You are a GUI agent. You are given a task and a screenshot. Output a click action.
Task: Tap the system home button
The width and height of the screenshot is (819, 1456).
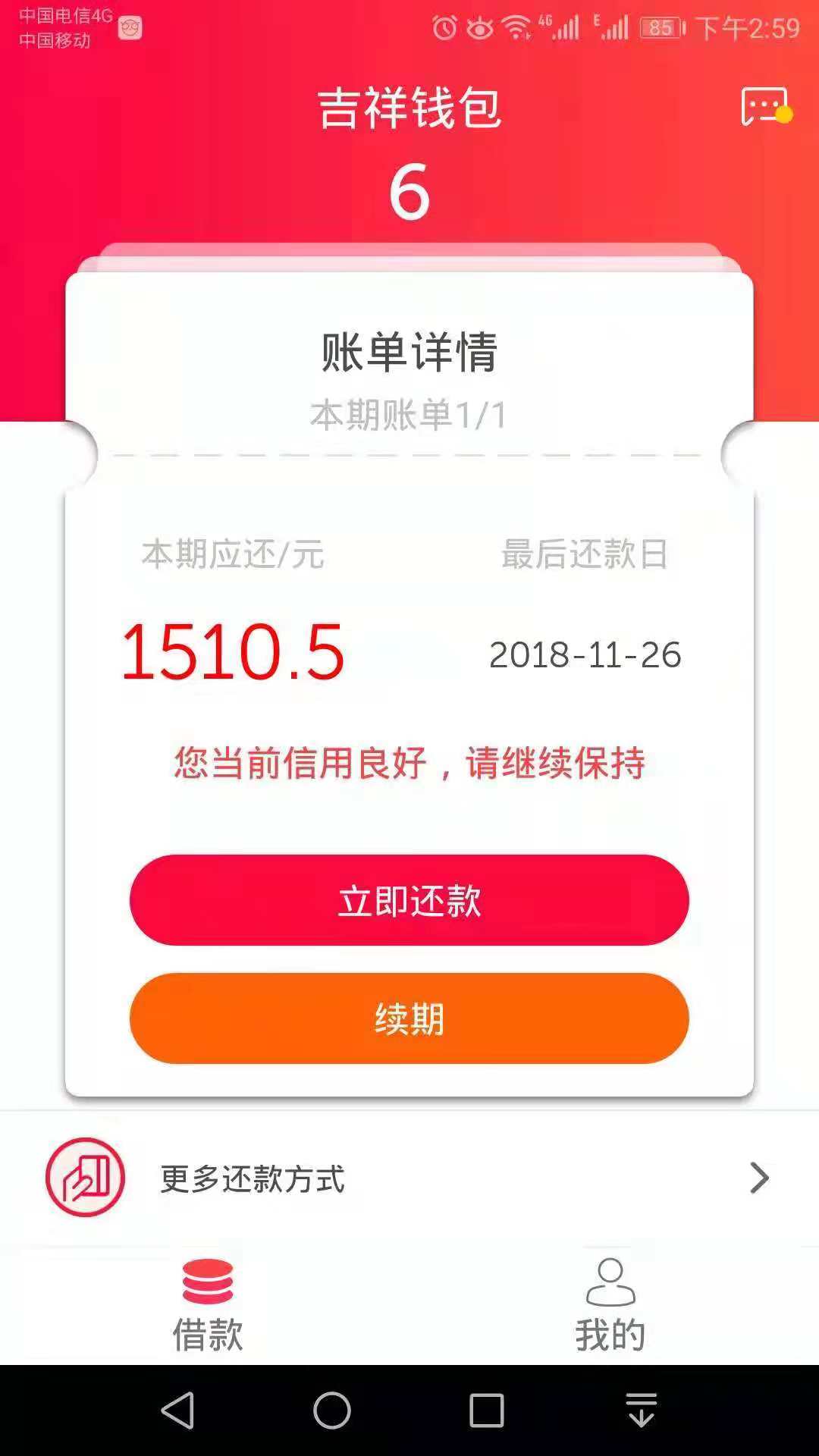(x=332, y=1410)
